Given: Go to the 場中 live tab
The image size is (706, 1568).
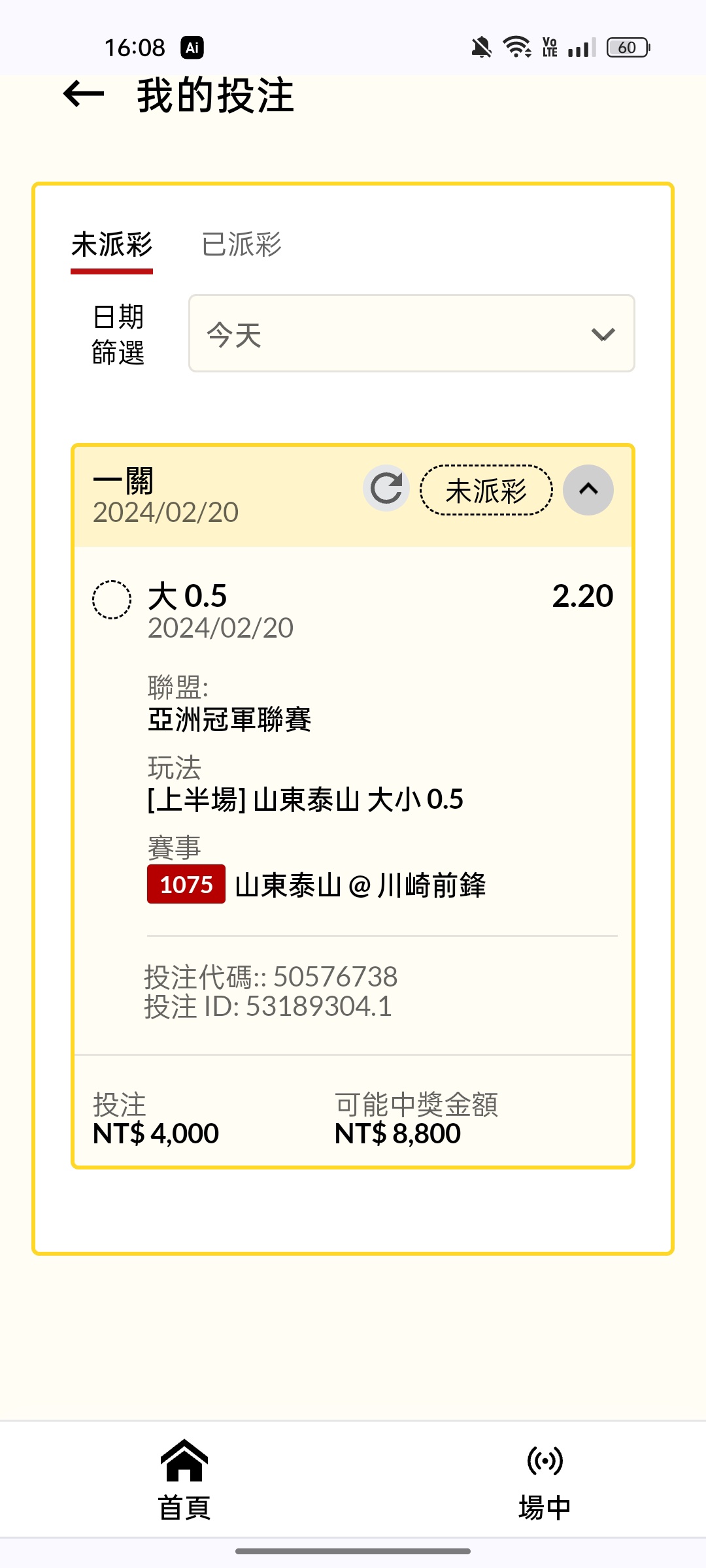Looking at the screenshot, I should [545, 1480].
